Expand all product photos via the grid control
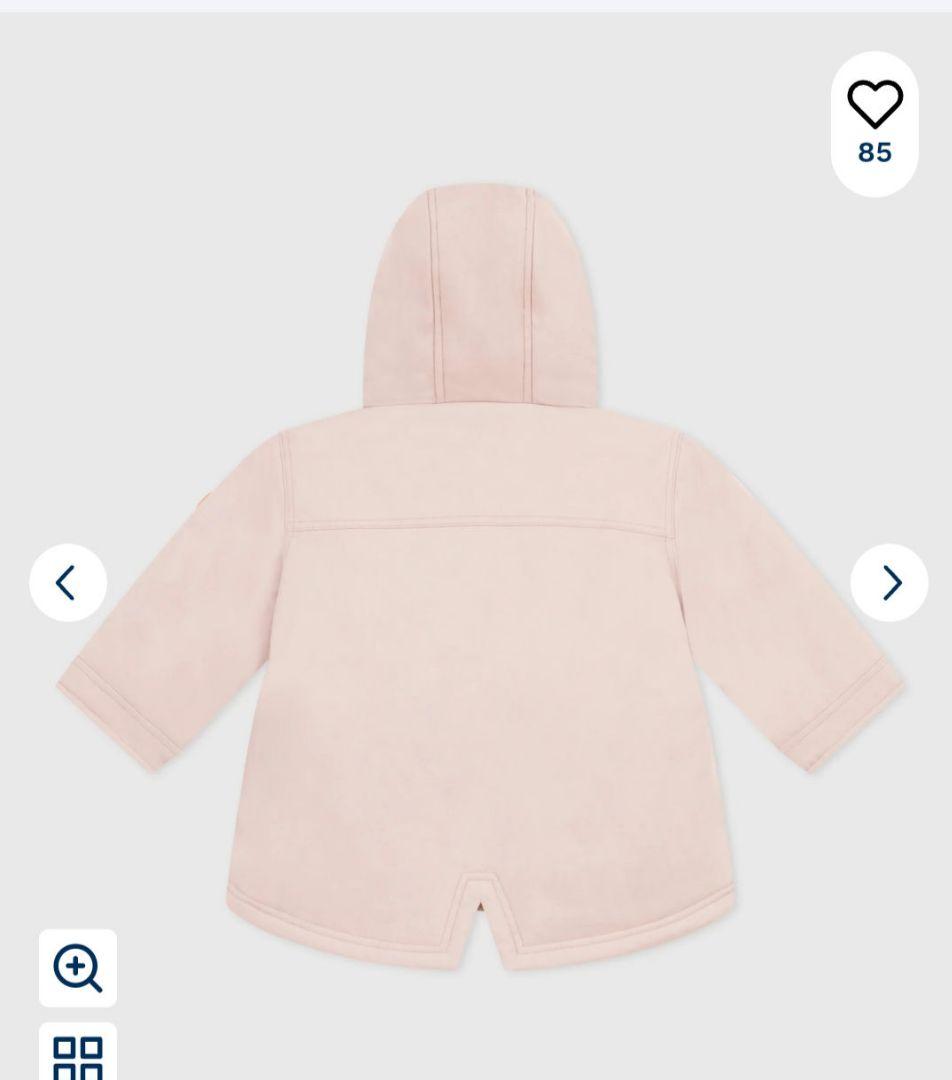This screenshot has width=952, height=1080. click(80, 1057)
